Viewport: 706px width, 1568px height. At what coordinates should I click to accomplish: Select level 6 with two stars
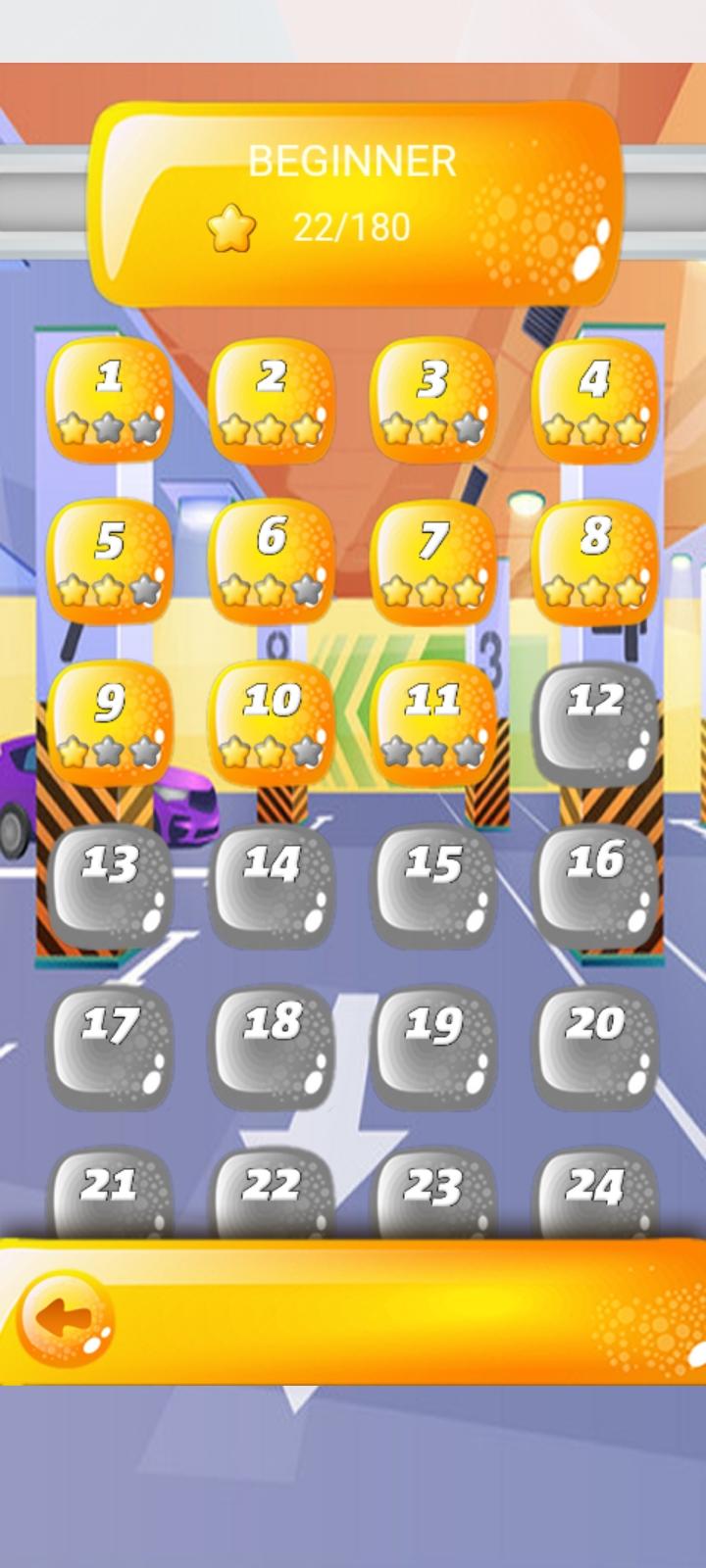272,559
